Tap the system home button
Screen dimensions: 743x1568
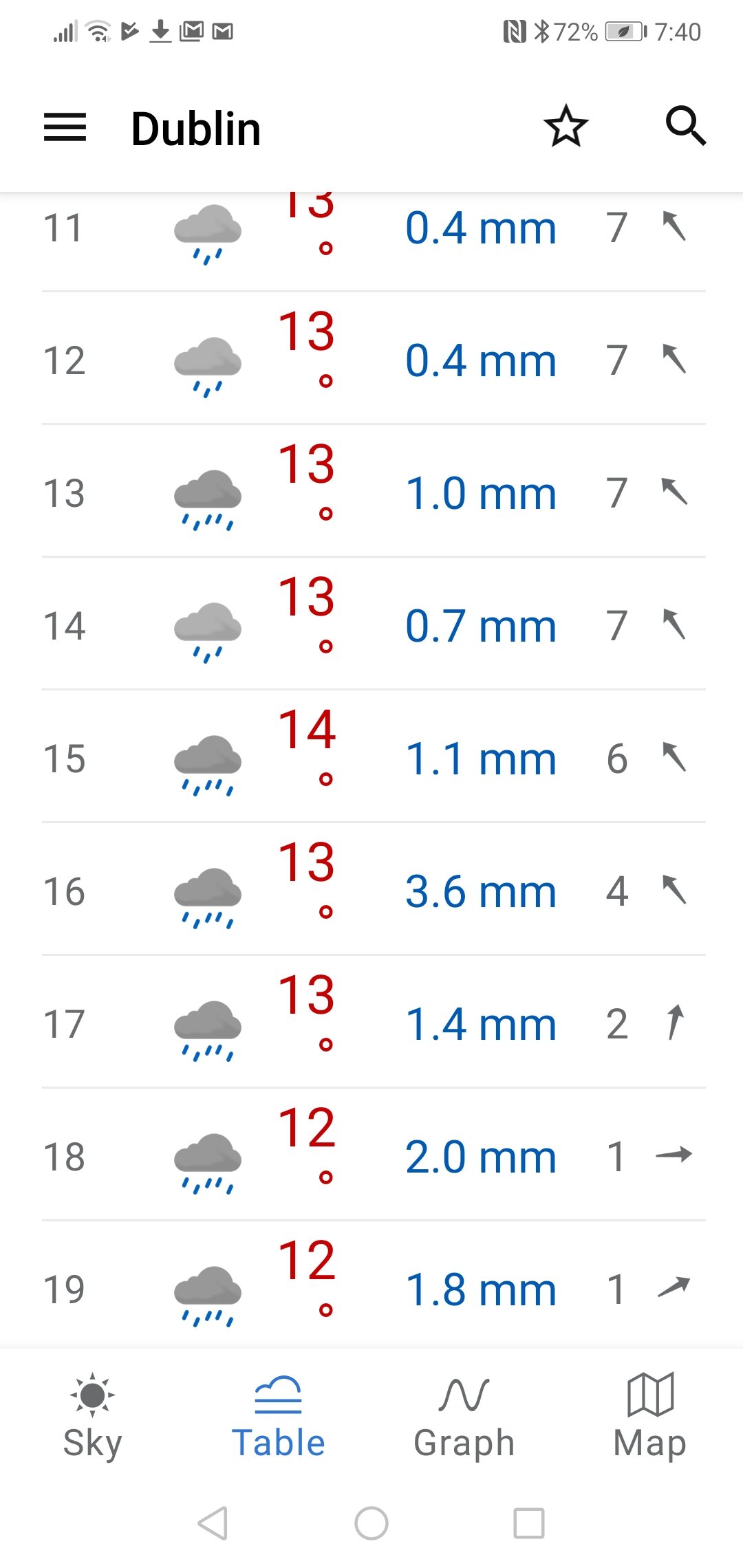click(x=371, y=1523)
